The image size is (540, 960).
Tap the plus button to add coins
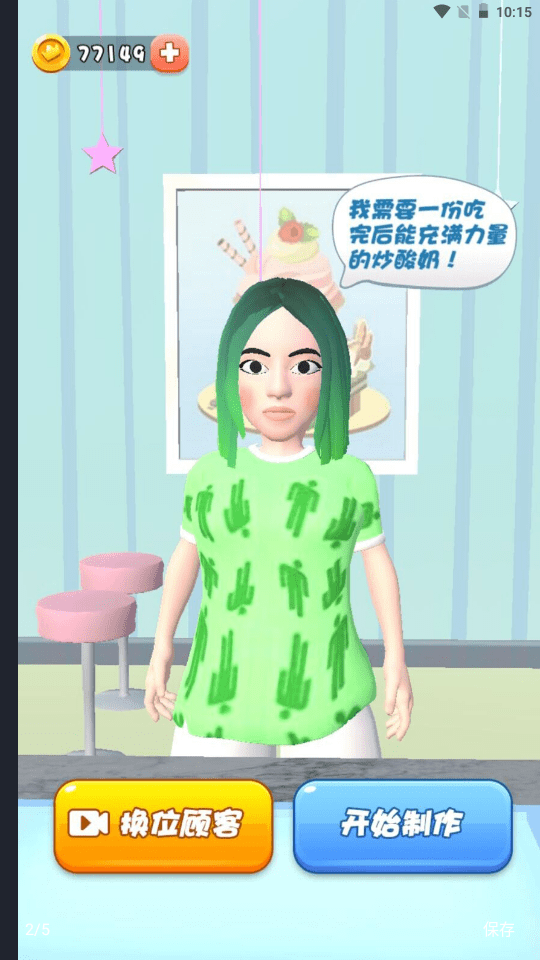pos(170,53)
